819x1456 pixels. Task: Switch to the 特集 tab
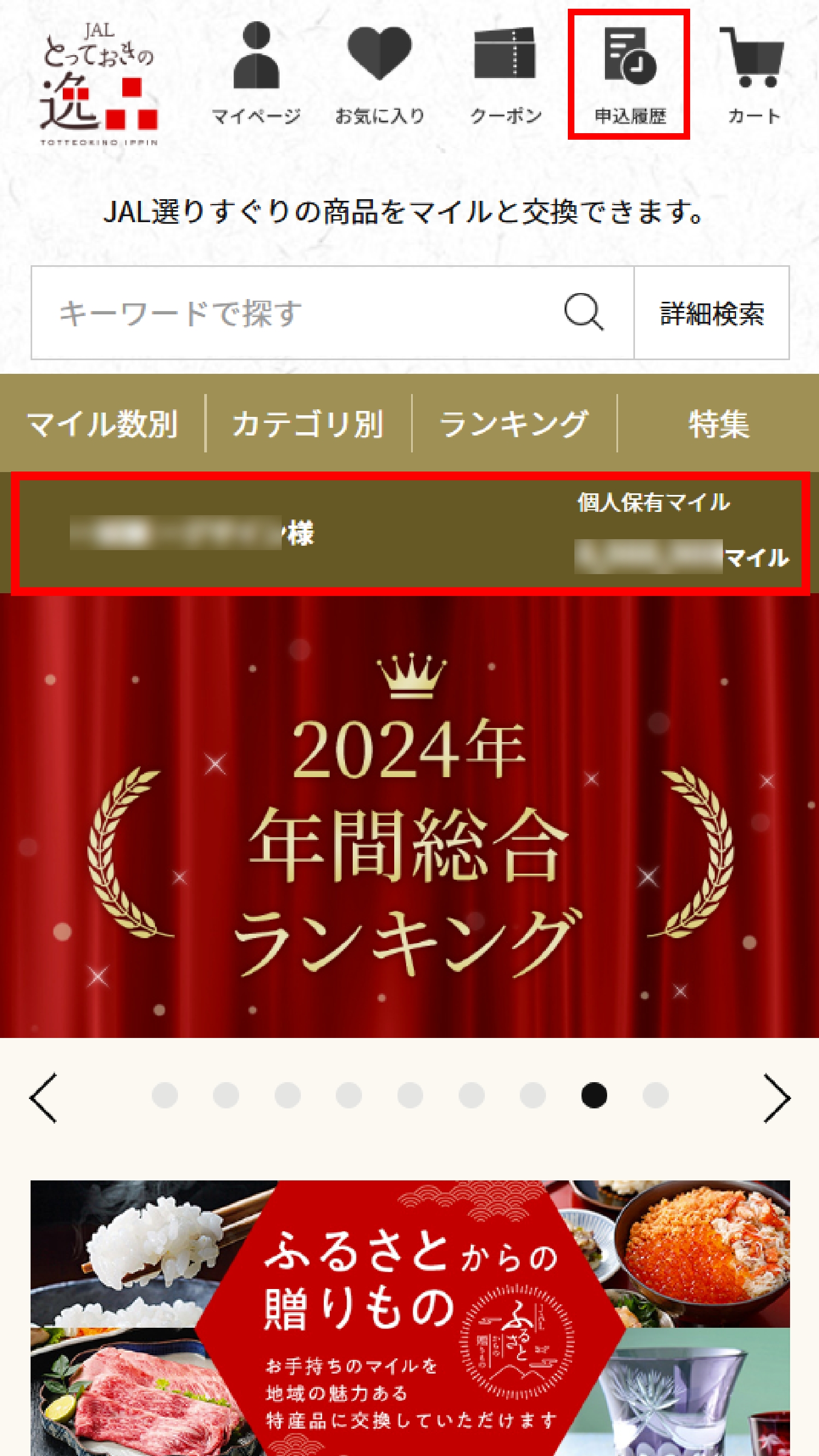click(719, 424)
